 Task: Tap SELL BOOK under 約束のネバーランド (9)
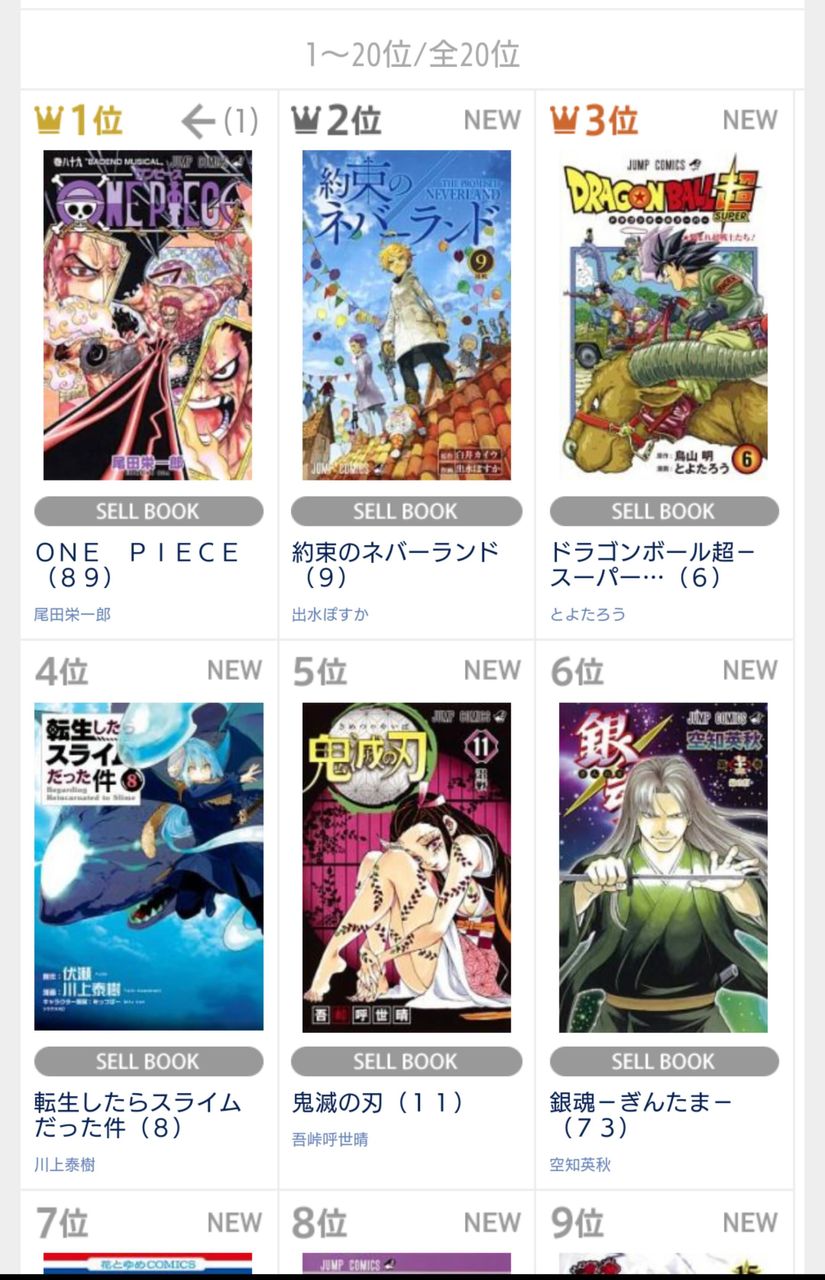click(406, 511)
